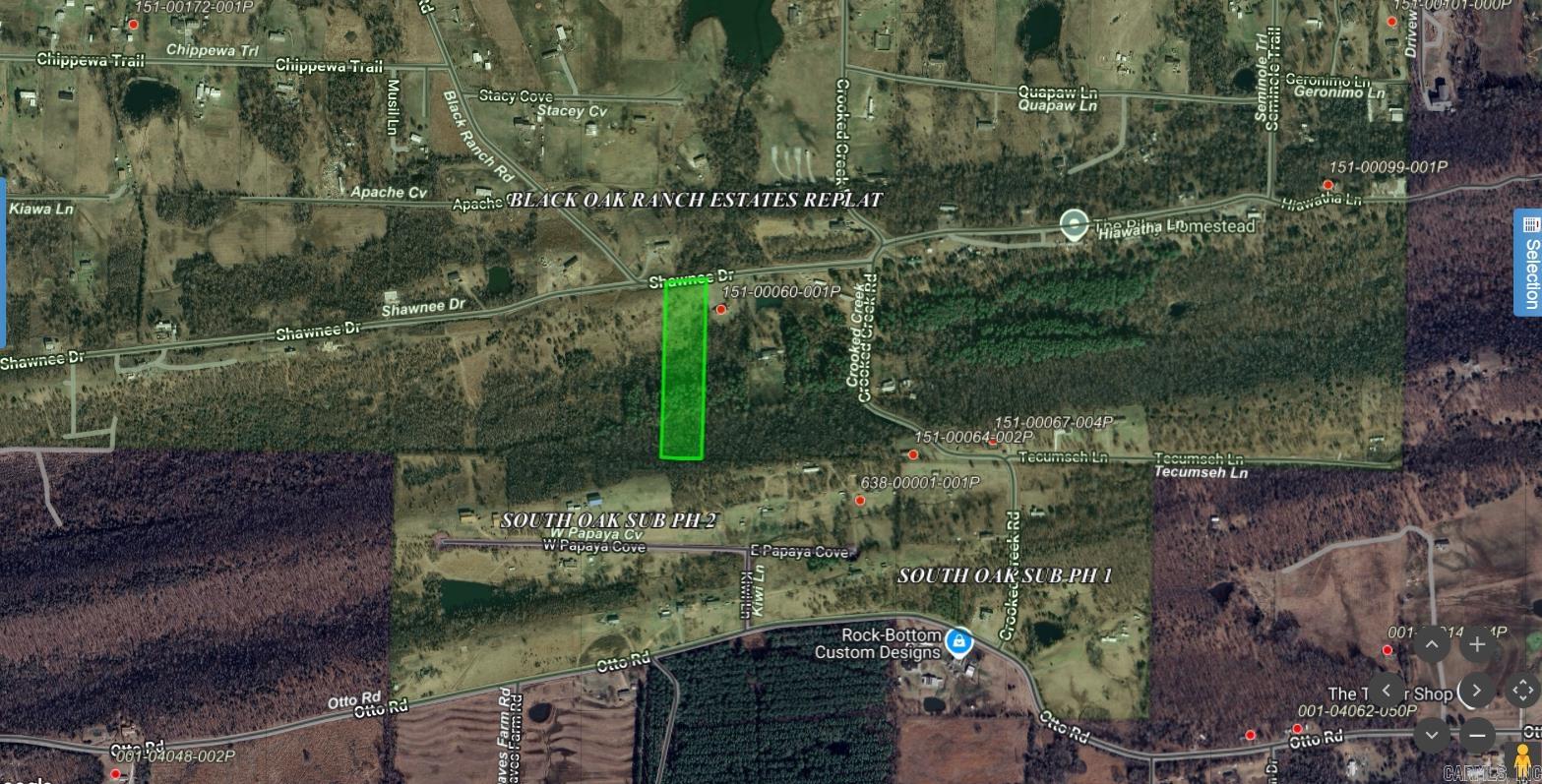Open the Selection side panel
The height and width of the screenshot is (784, 1542).
1528,262
